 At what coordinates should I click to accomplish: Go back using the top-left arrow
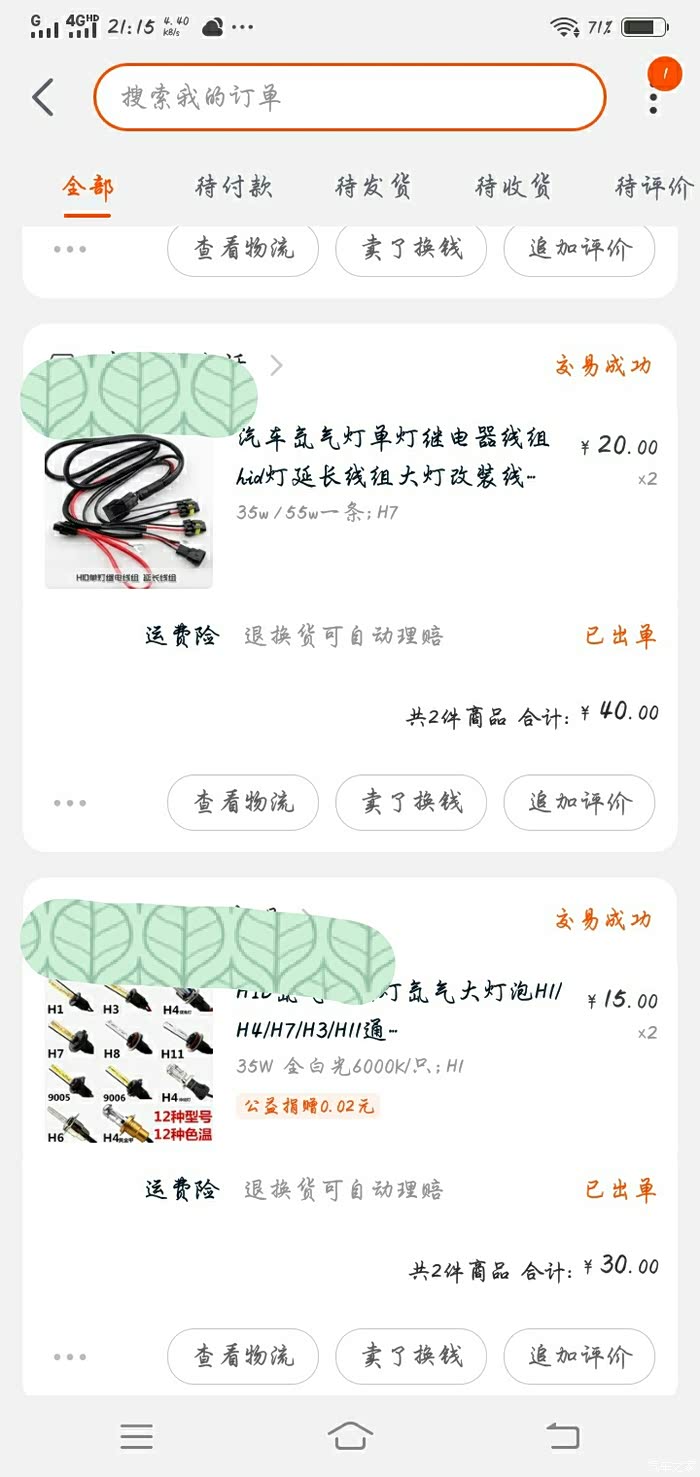42,97
